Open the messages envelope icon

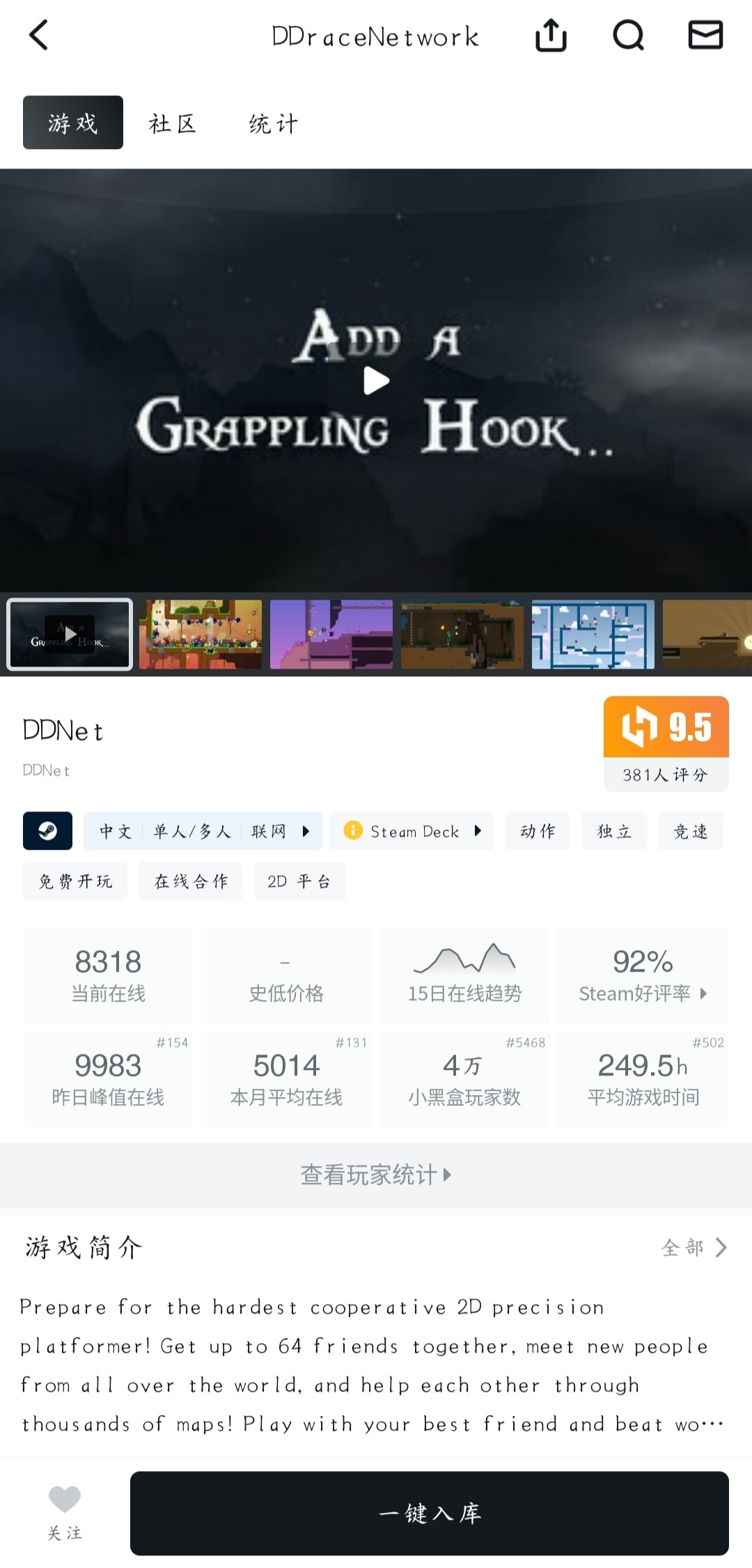coord(705,35)
